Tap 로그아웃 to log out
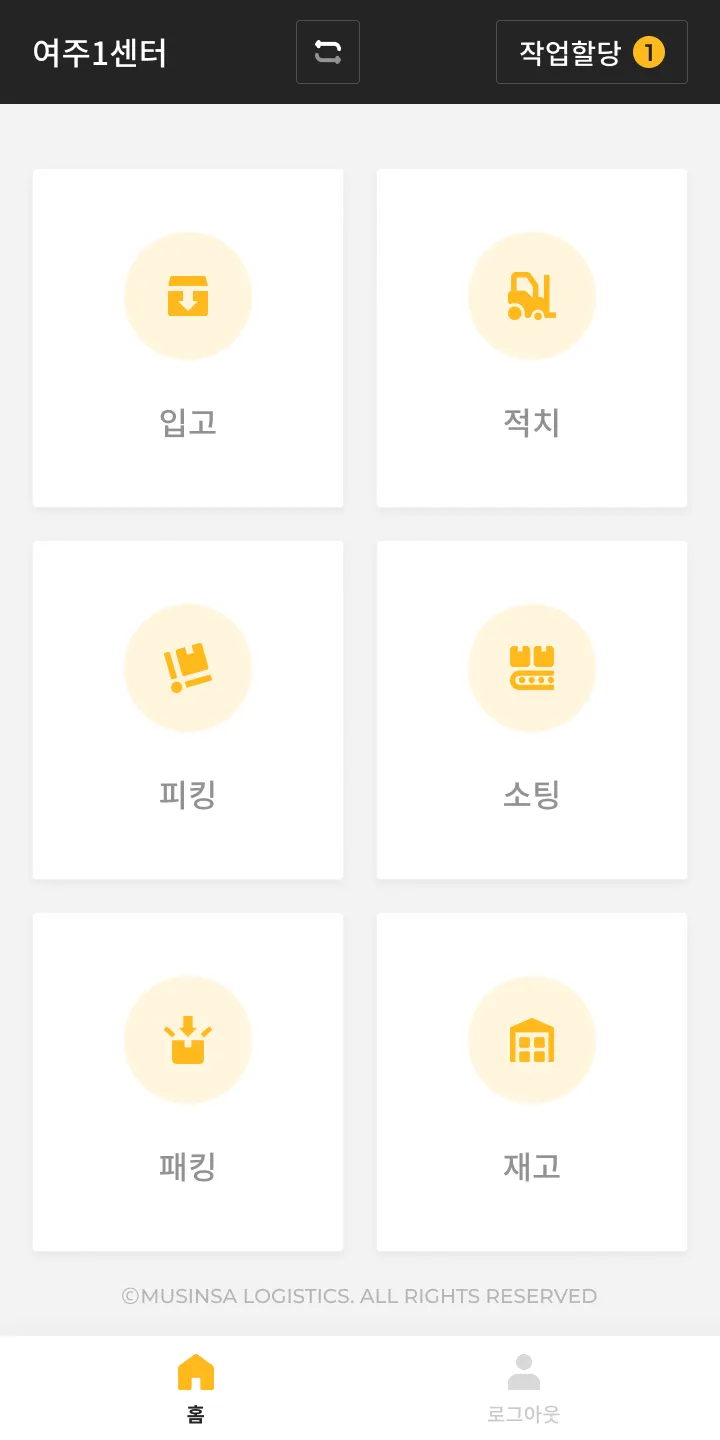The width and height of the screenshot is (720, 1440). tap(523, 1388)
